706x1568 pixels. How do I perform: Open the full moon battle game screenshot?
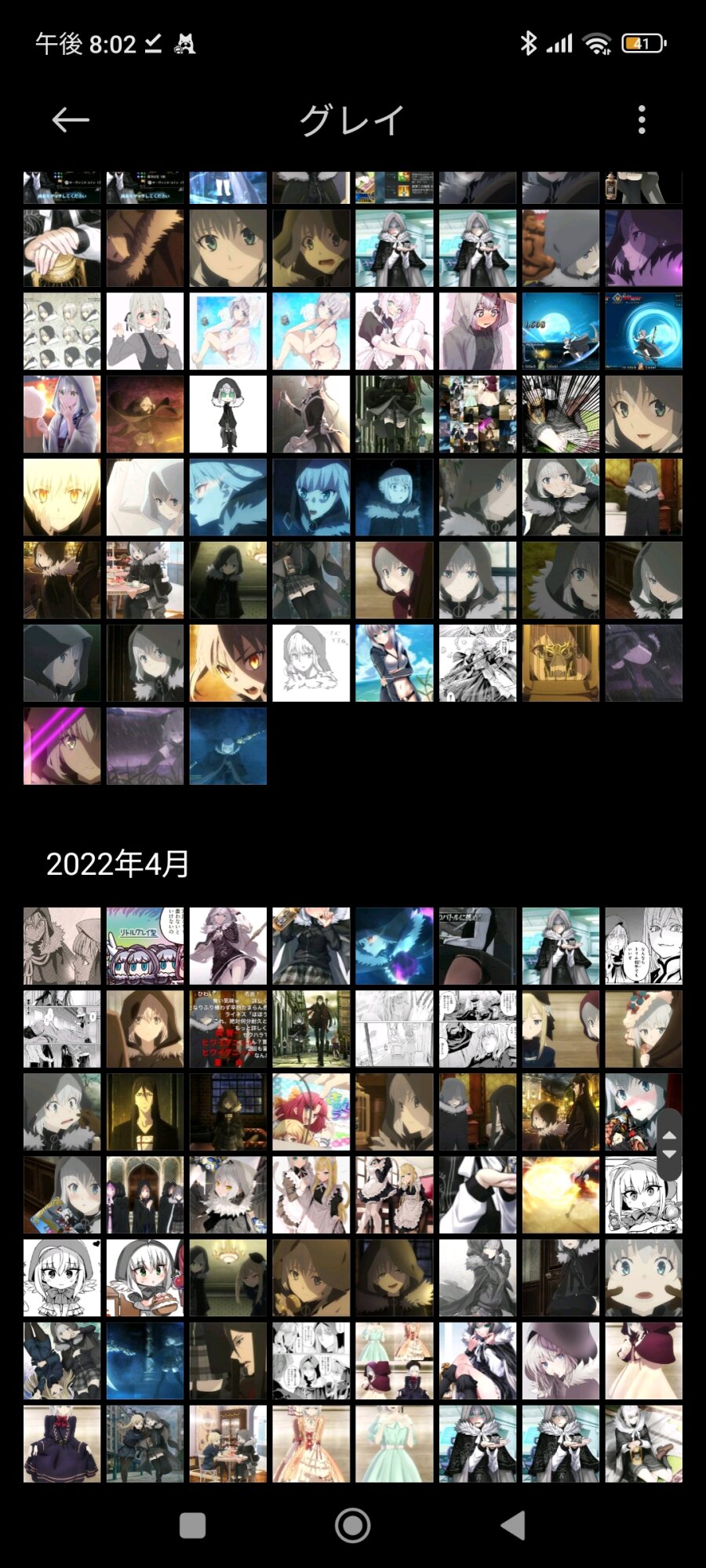pos(561,331)
